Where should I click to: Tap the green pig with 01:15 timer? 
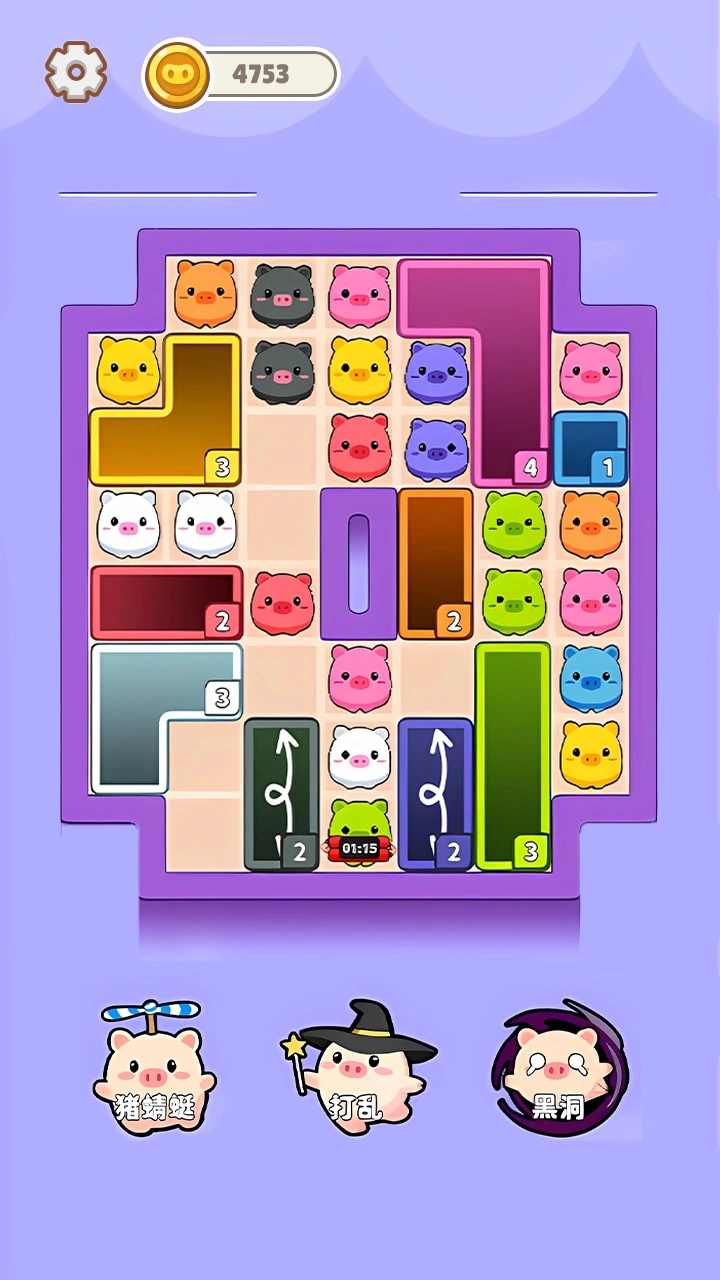point(358,832)
